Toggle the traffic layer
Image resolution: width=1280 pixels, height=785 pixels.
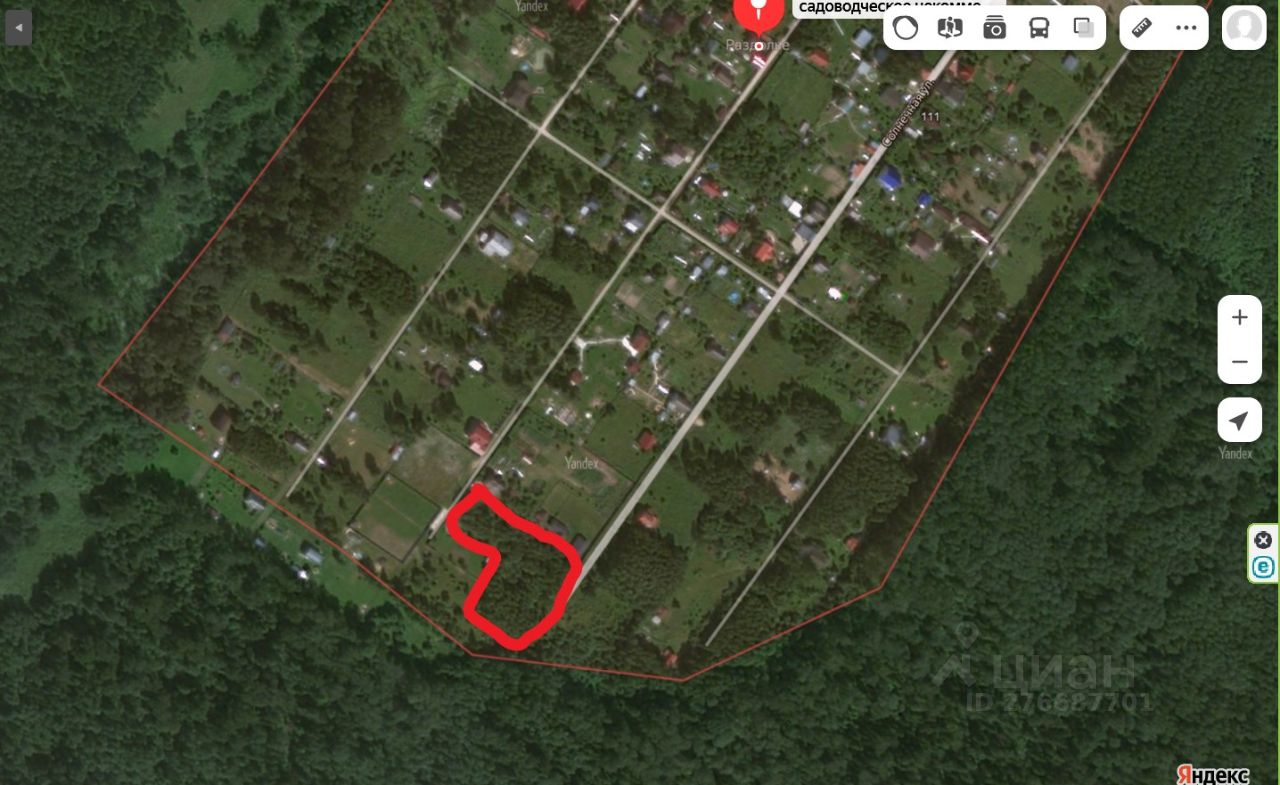pos(906,28)
